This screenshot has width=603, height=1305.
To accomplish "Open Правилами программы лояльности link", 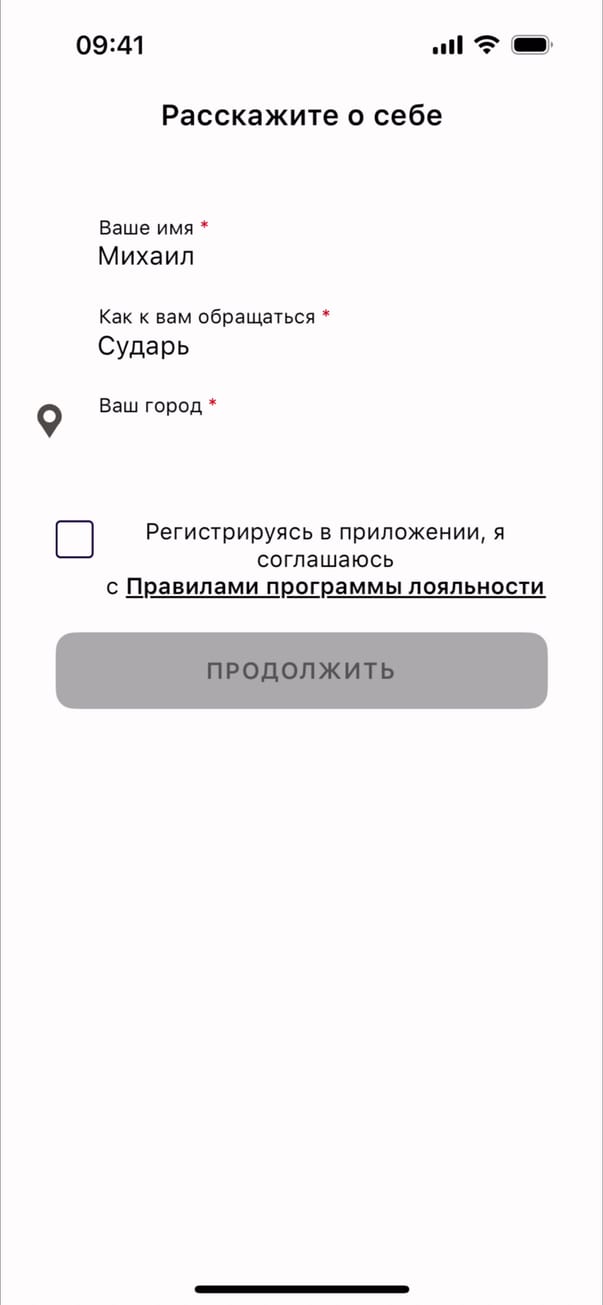I will pos(335,587).
